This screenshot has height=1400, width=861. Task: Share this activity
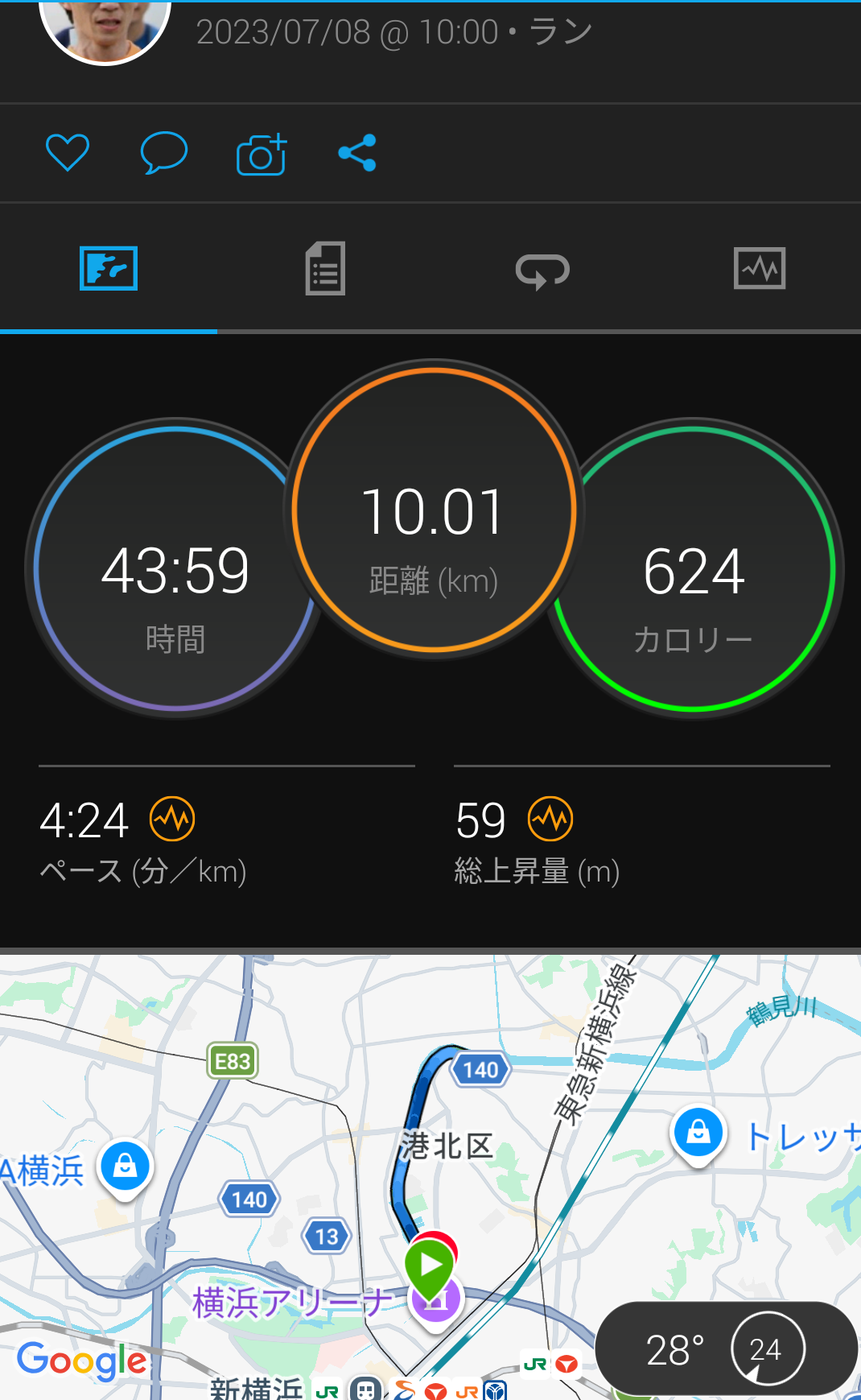click(357, 153)
